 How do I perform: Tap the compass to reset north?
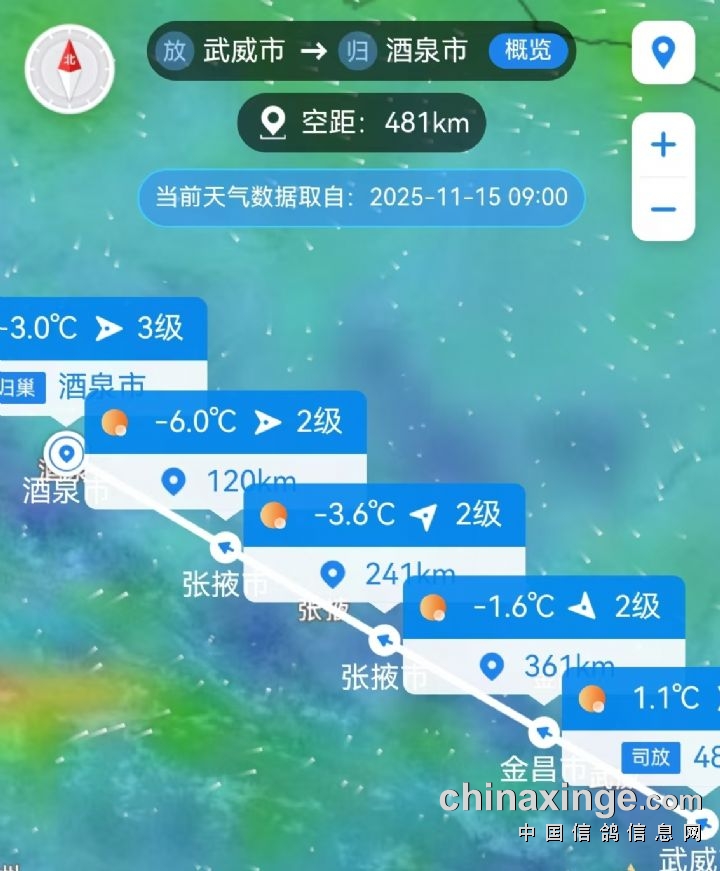point(69,68)
